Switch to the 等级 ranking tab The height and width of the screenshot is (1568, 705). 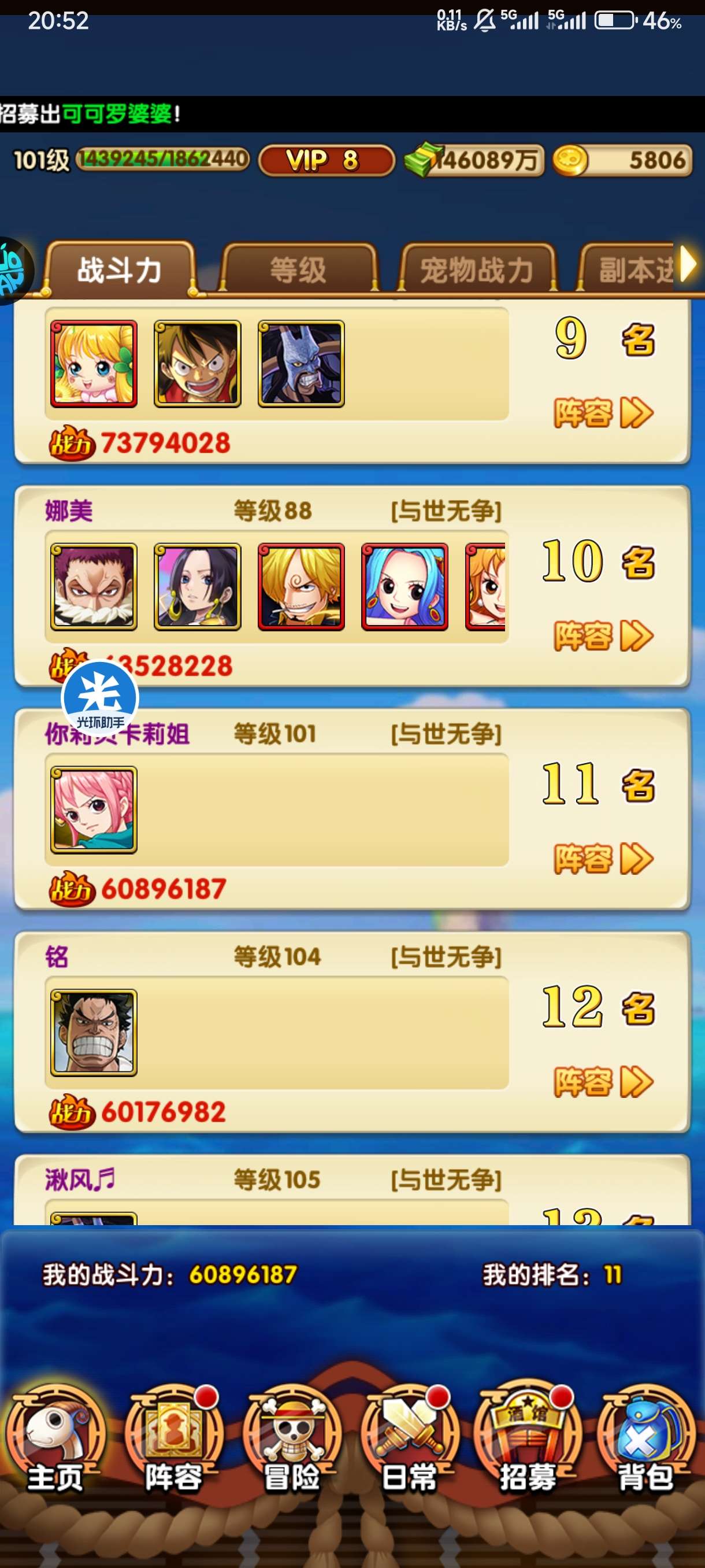click(x=298, y=269)
